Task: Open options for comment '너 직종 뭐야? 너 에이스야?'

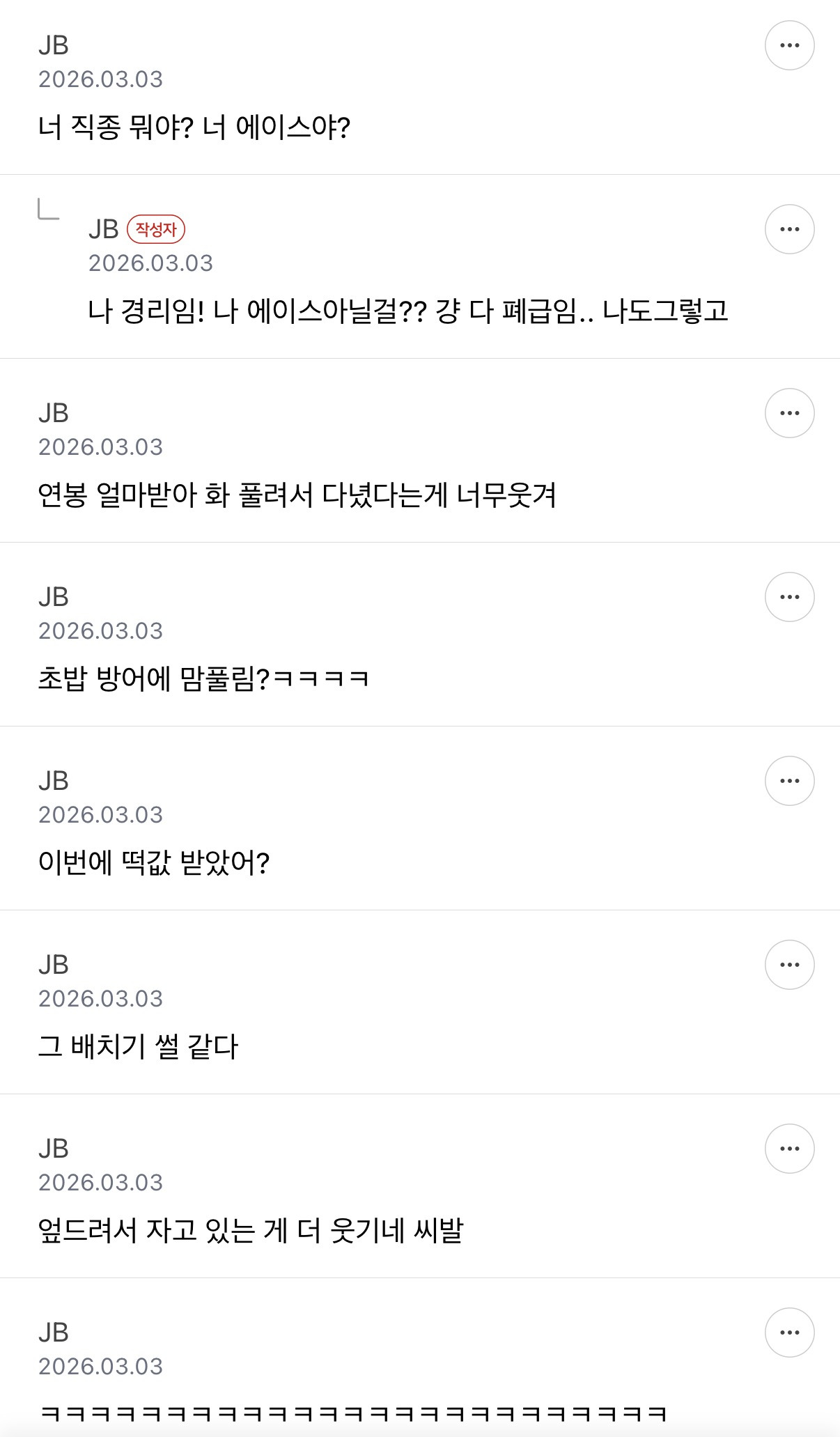Action: 789,45
